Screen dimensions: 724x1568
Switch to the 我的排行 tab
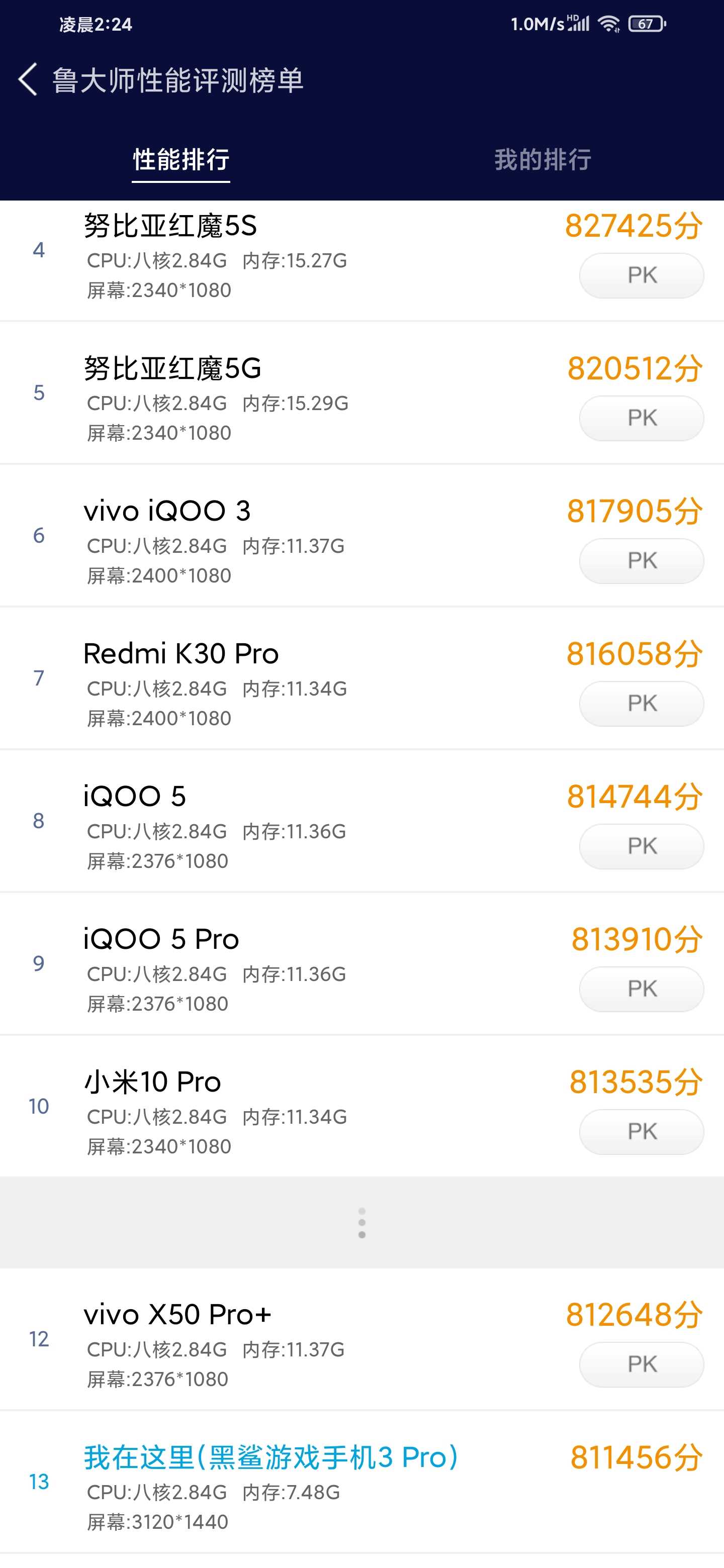[x=542, y=159]
